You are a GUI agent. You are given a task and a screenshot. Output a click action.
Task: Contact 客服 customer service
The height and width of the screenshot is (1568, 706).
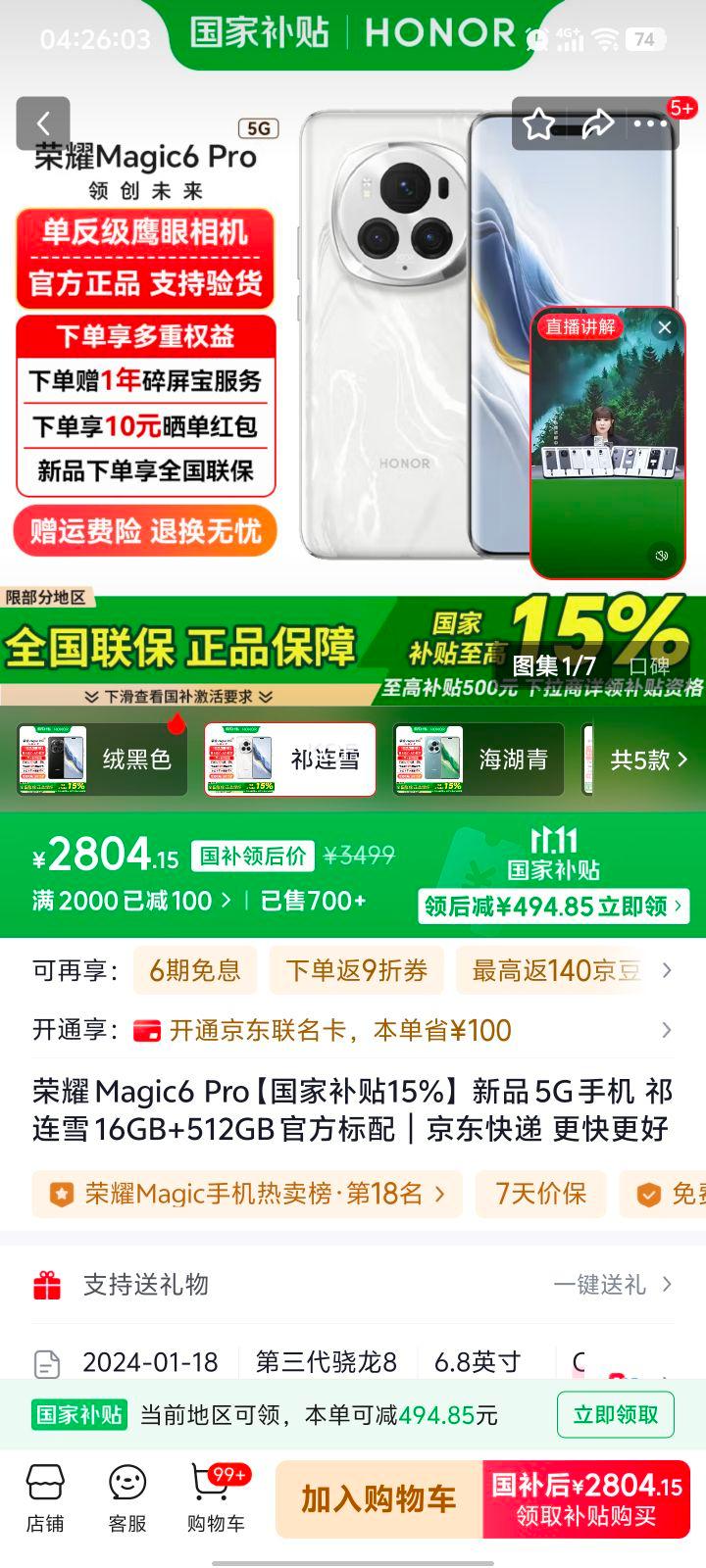click(127, 1497)
